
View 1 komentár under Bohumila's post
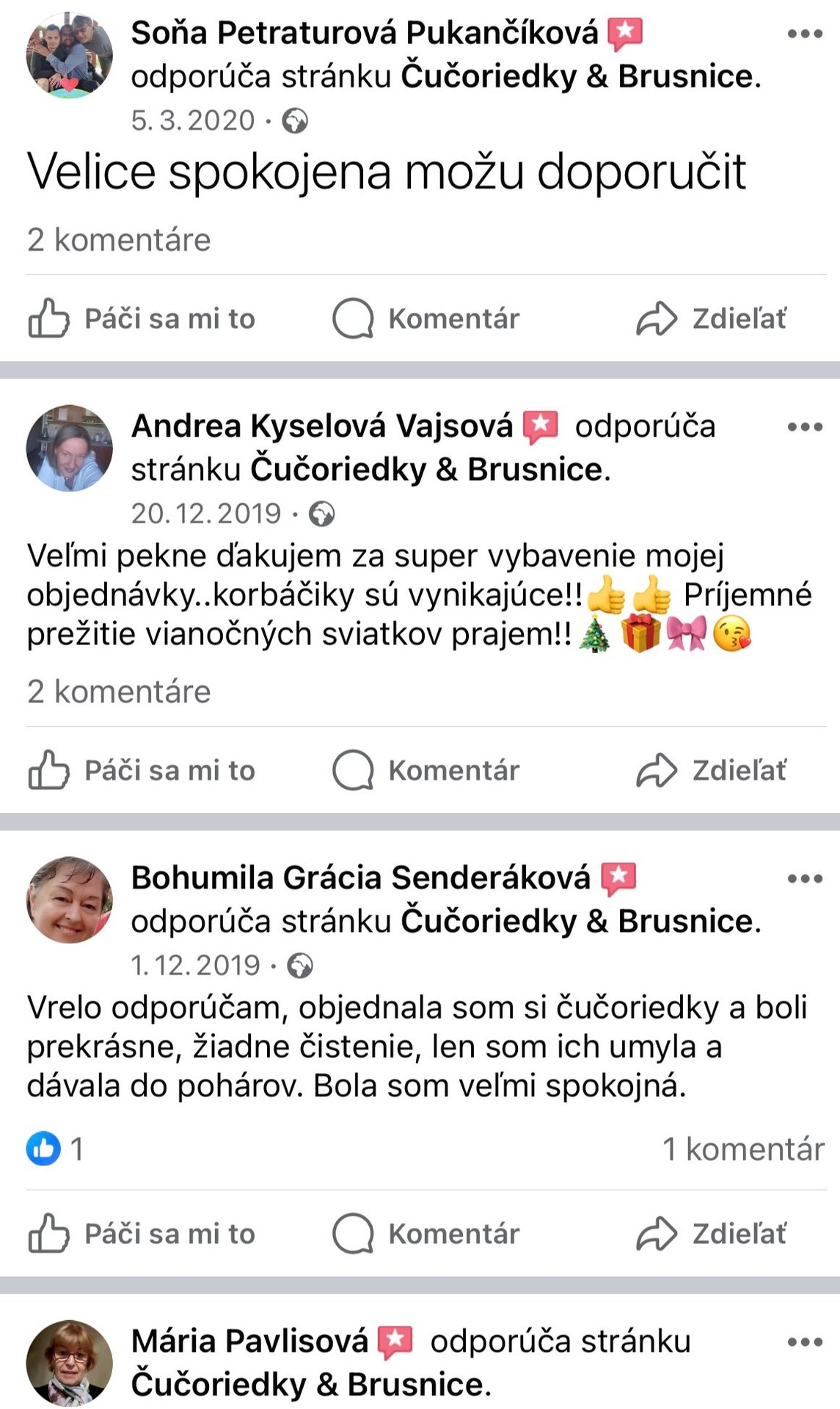tap(742, 1149)
